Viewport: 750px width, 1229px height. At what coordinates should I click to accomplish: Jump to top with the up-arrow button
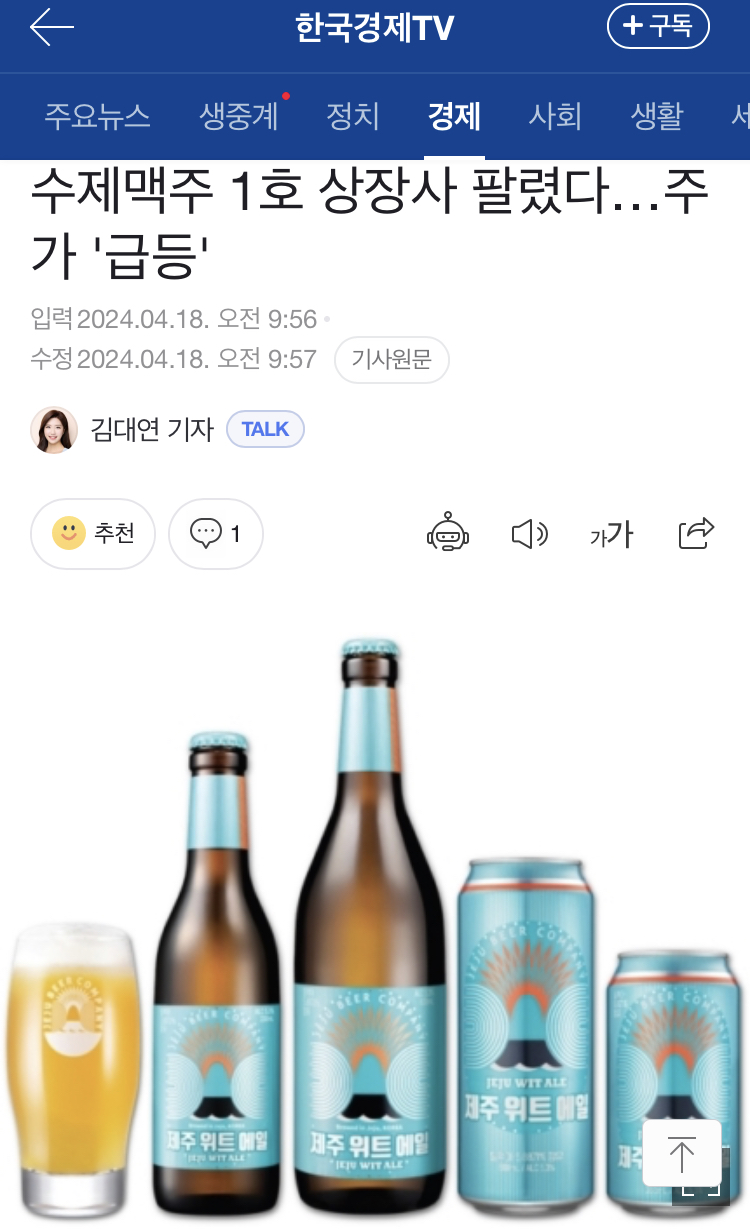(681, 1154)
